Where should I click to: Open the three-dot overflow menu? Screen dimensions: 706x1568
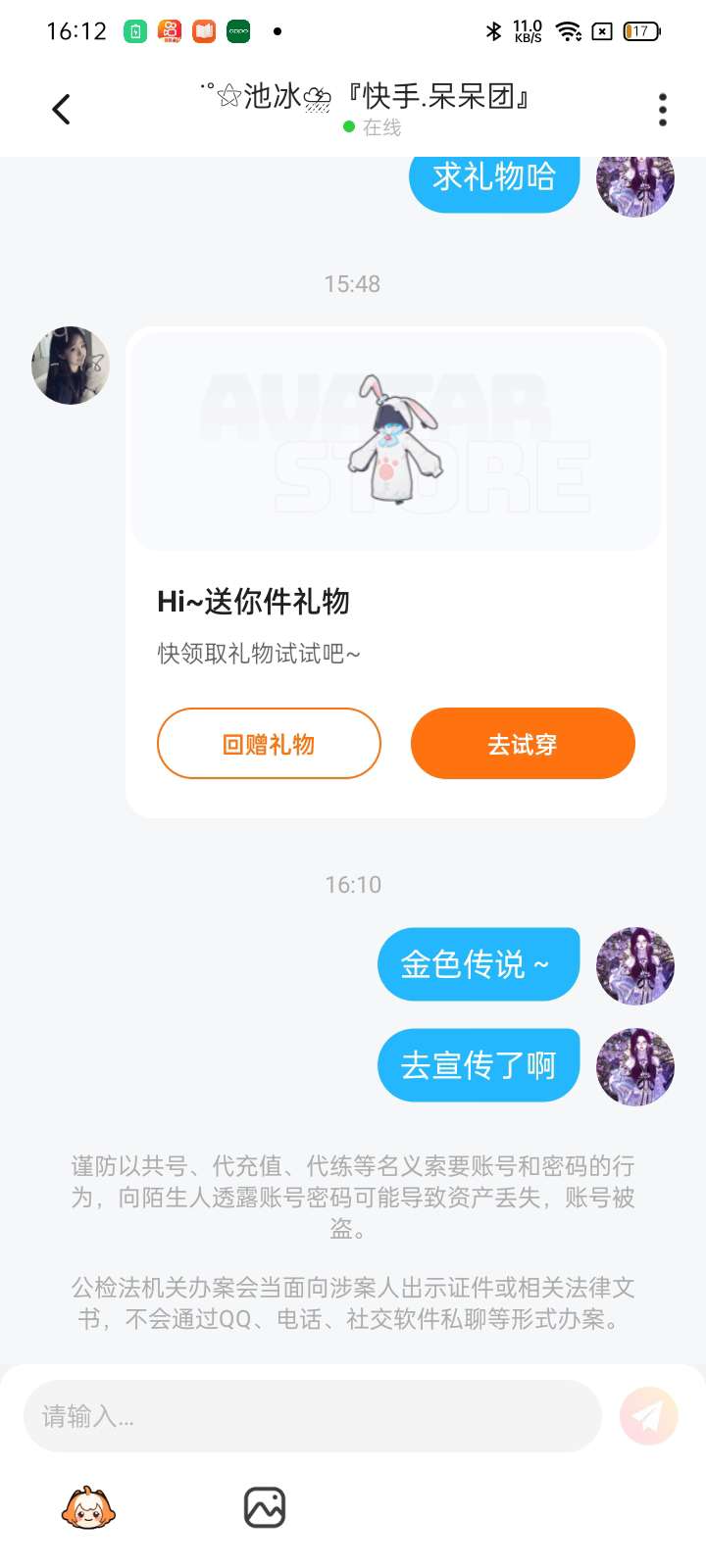(x=663, y=110)
